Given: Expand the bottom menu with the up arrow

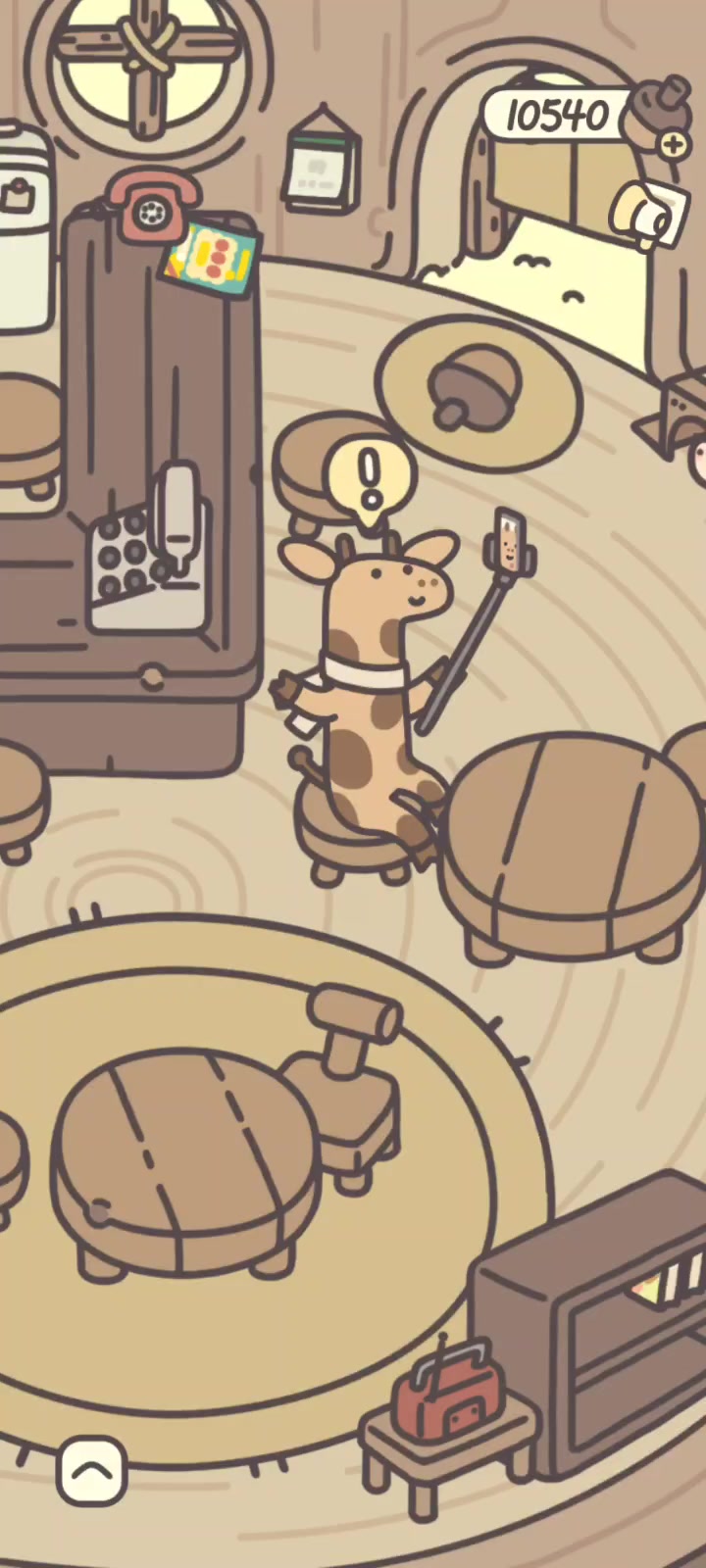Looking at the screenshot, I should click(92, 1470).
